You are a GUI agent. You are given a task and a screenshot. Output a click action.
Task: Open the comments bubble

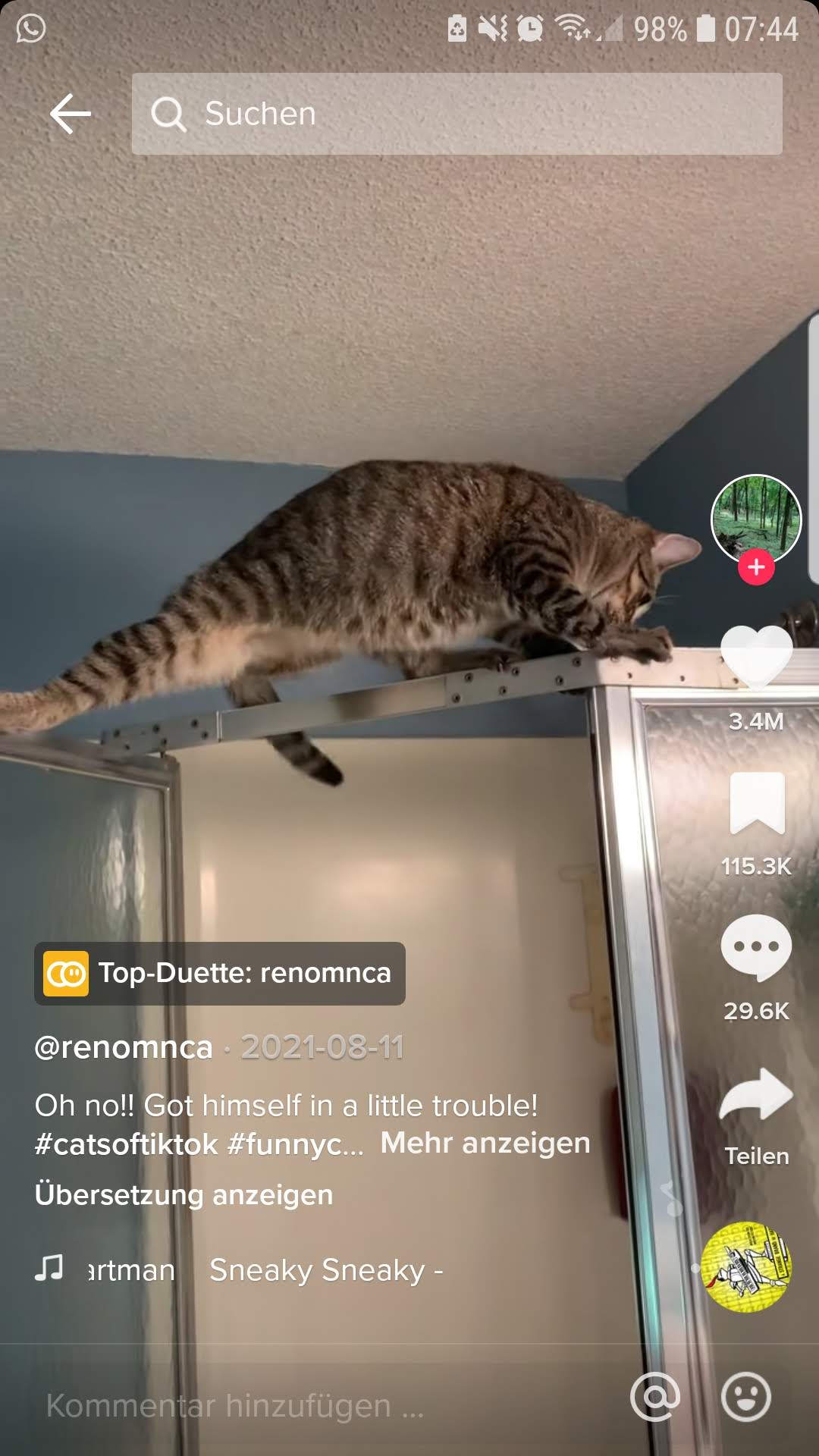(756, 948)
